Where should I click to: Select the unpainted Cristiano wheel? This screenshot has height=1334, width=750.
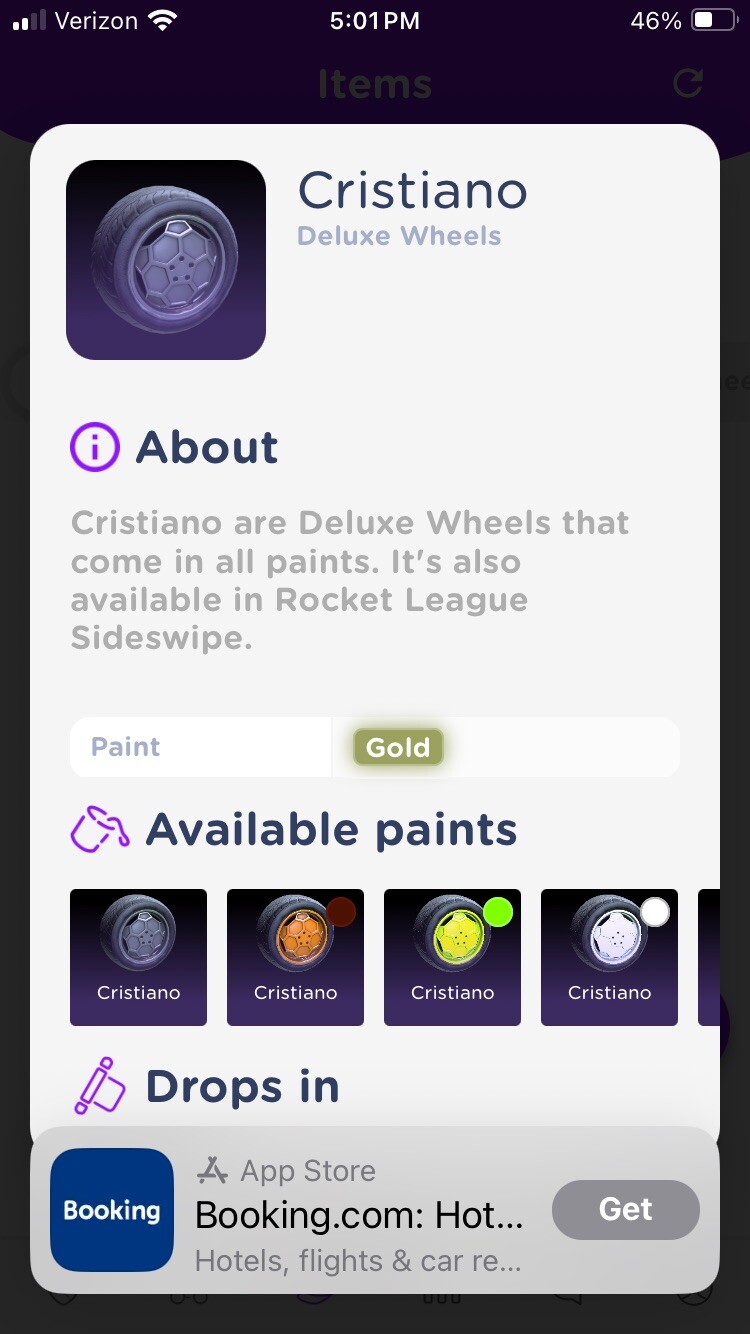pyautogui.click(x=138, y=957)
